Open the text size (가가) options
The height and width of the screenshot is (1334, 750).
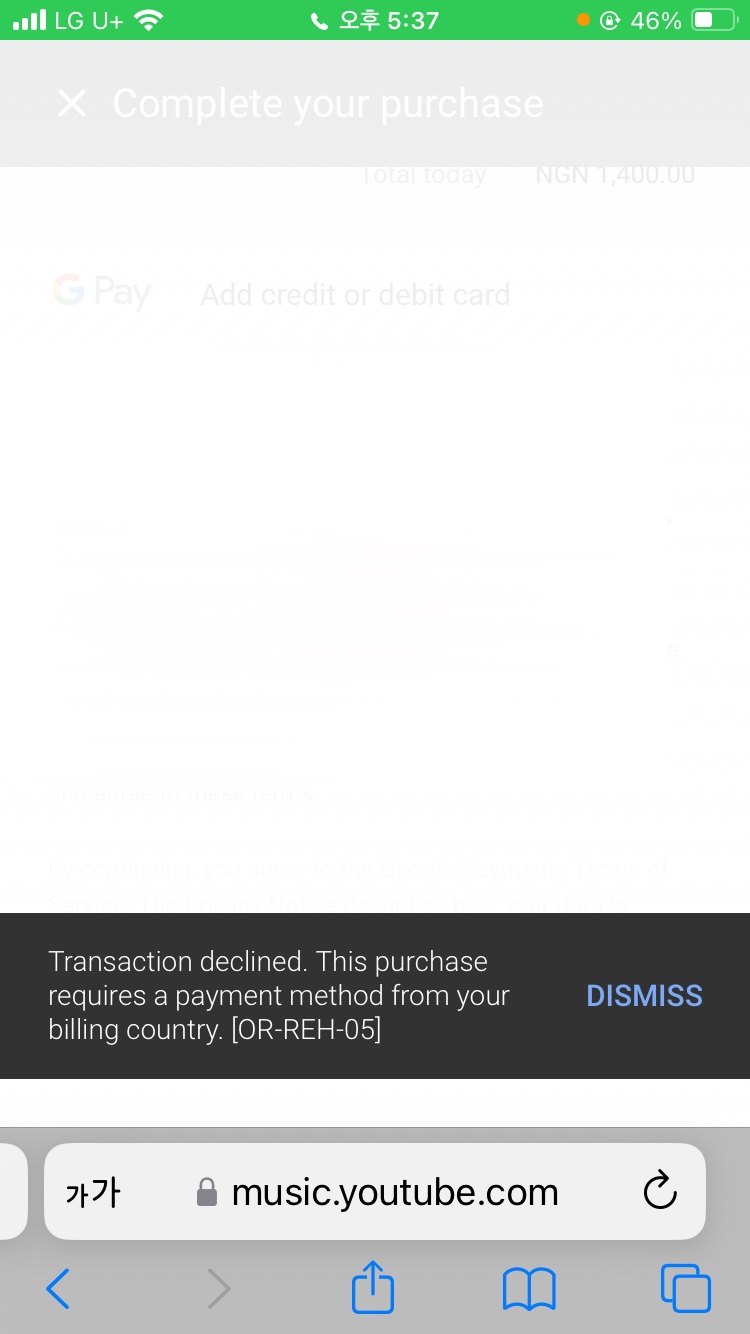pyautogui.click(x=93, y=1192)
